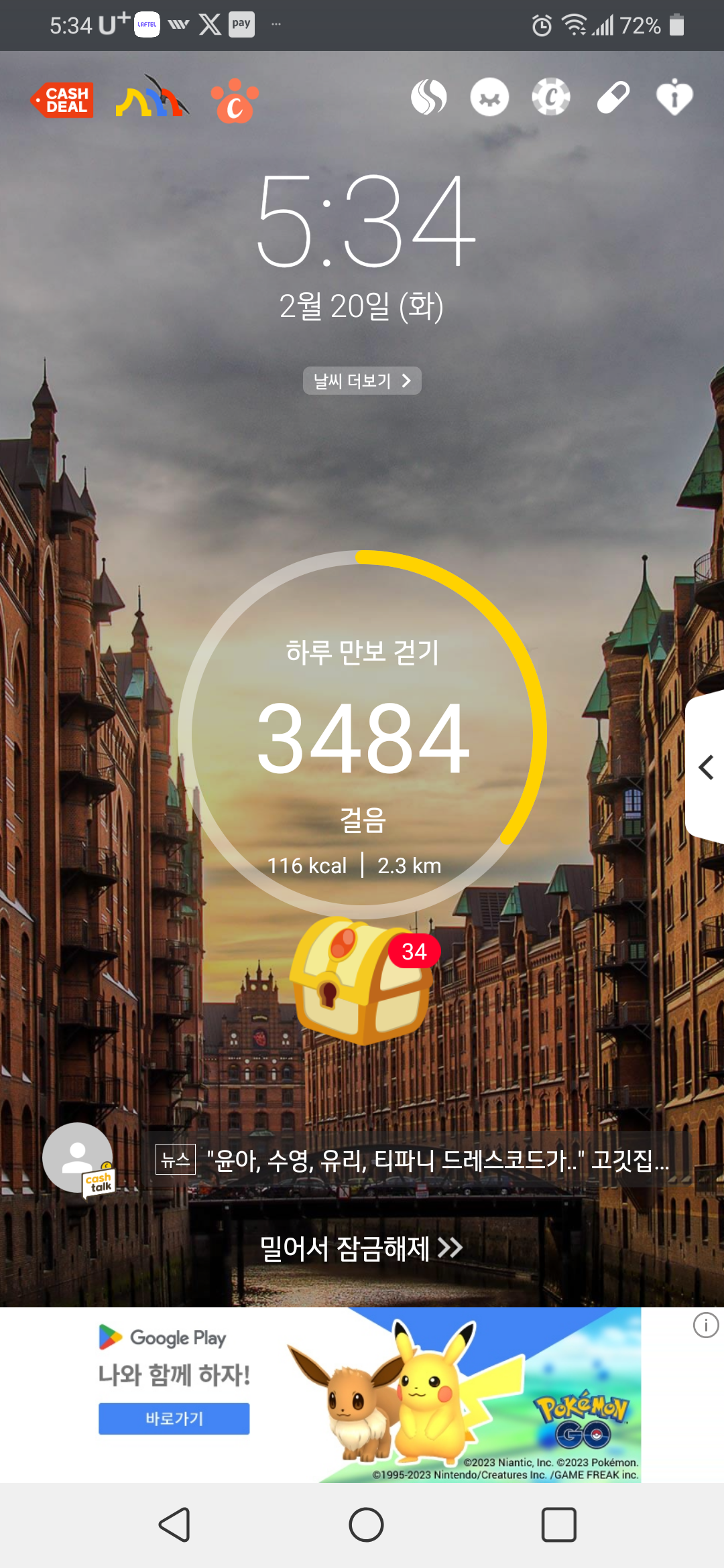The image size is (724, 1568).
Task: Tap the white S-swirl icon
Action: tap(428, 97)
